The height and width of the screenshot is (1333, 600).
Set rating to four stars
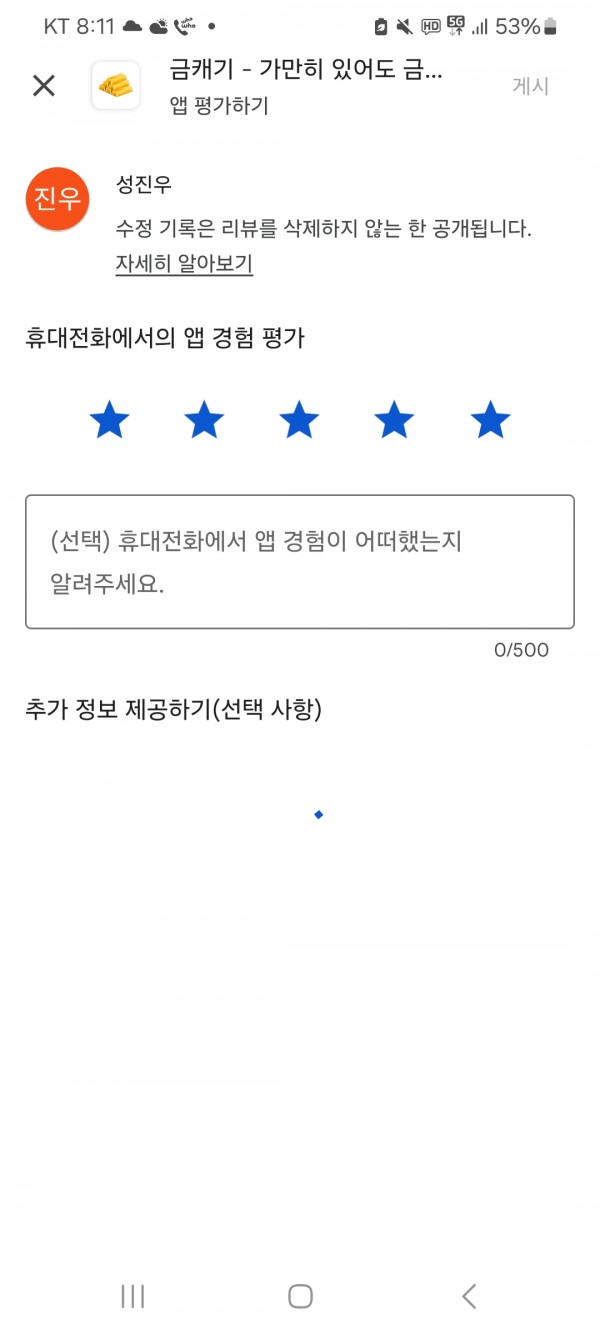tap(394, 420)
